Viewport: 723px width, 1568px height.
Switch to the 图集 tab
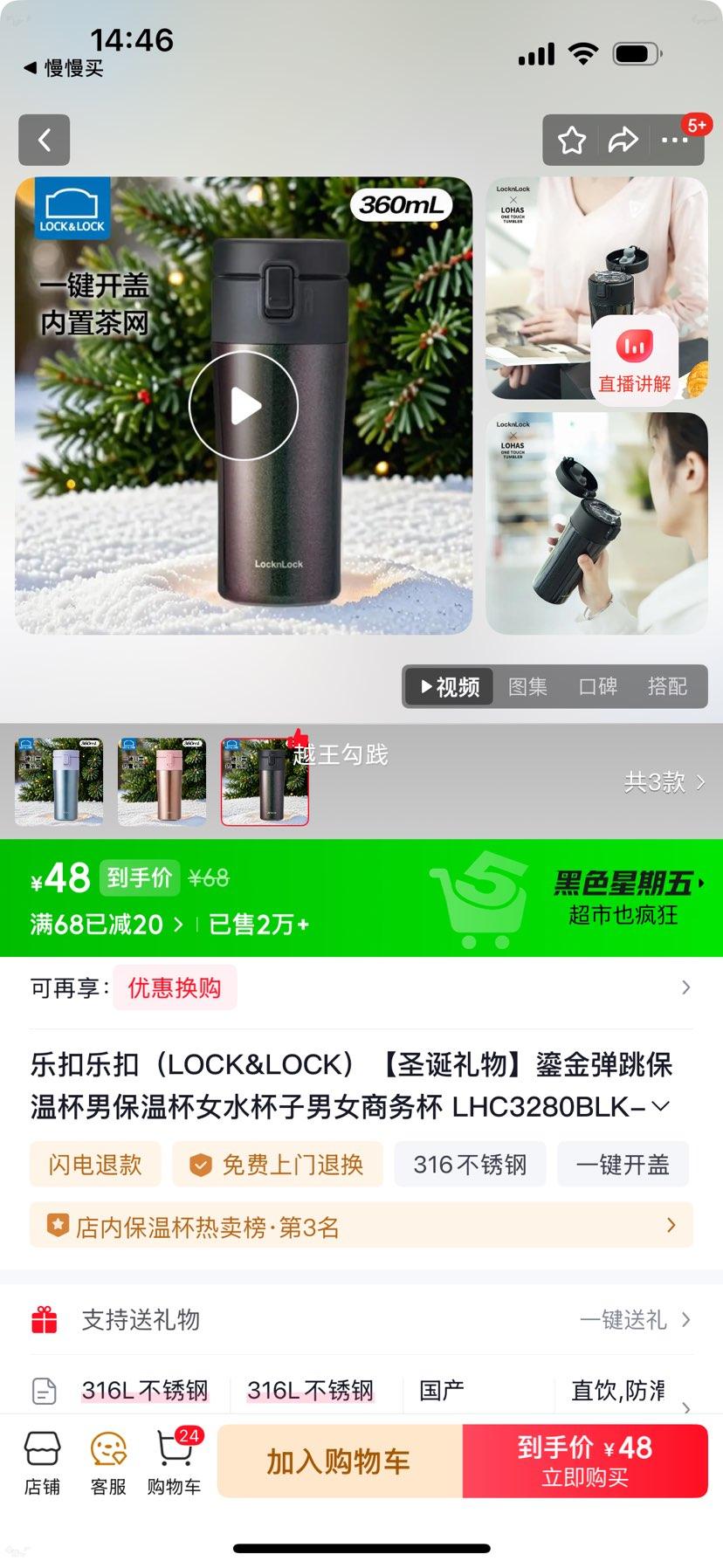(x=528, y=687)
